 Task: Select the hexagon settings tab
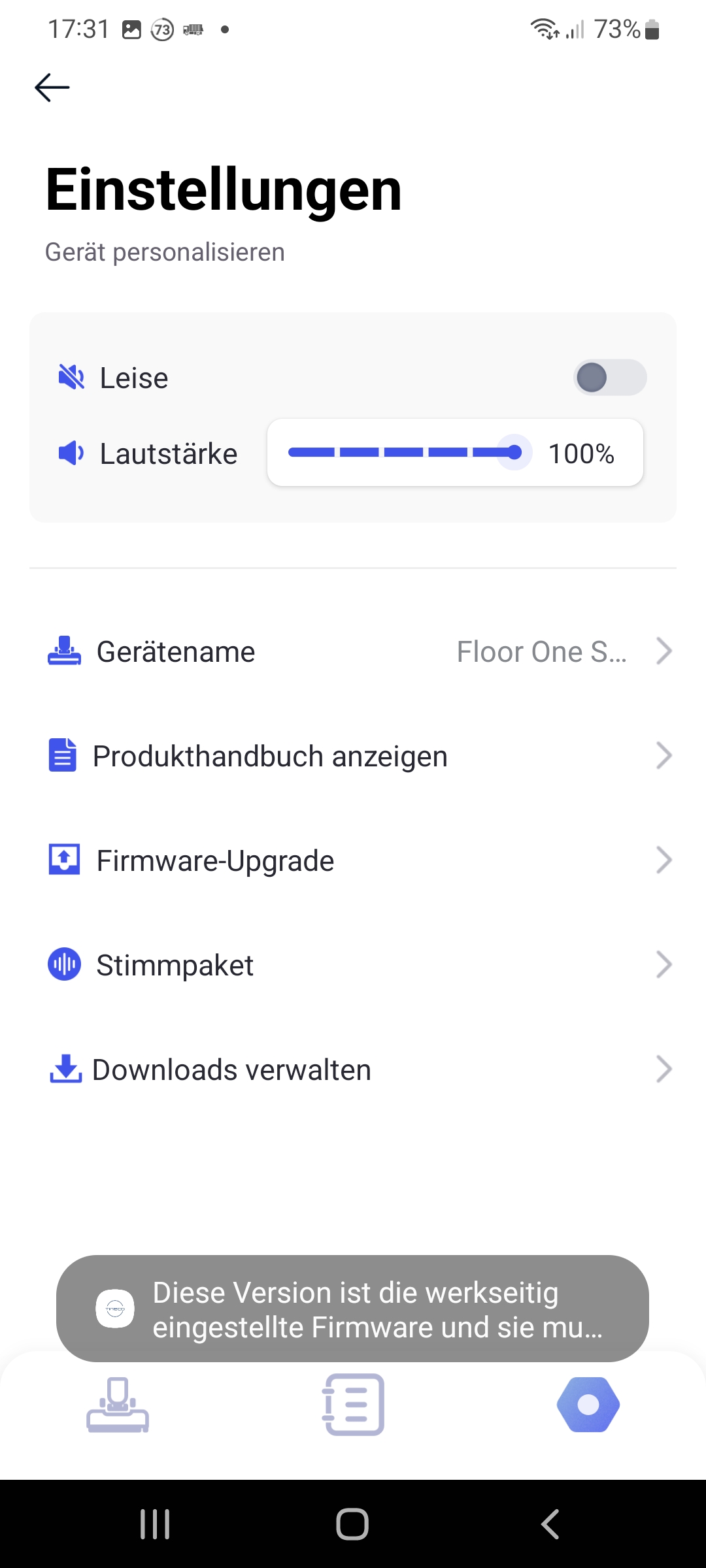[588, 1405]
